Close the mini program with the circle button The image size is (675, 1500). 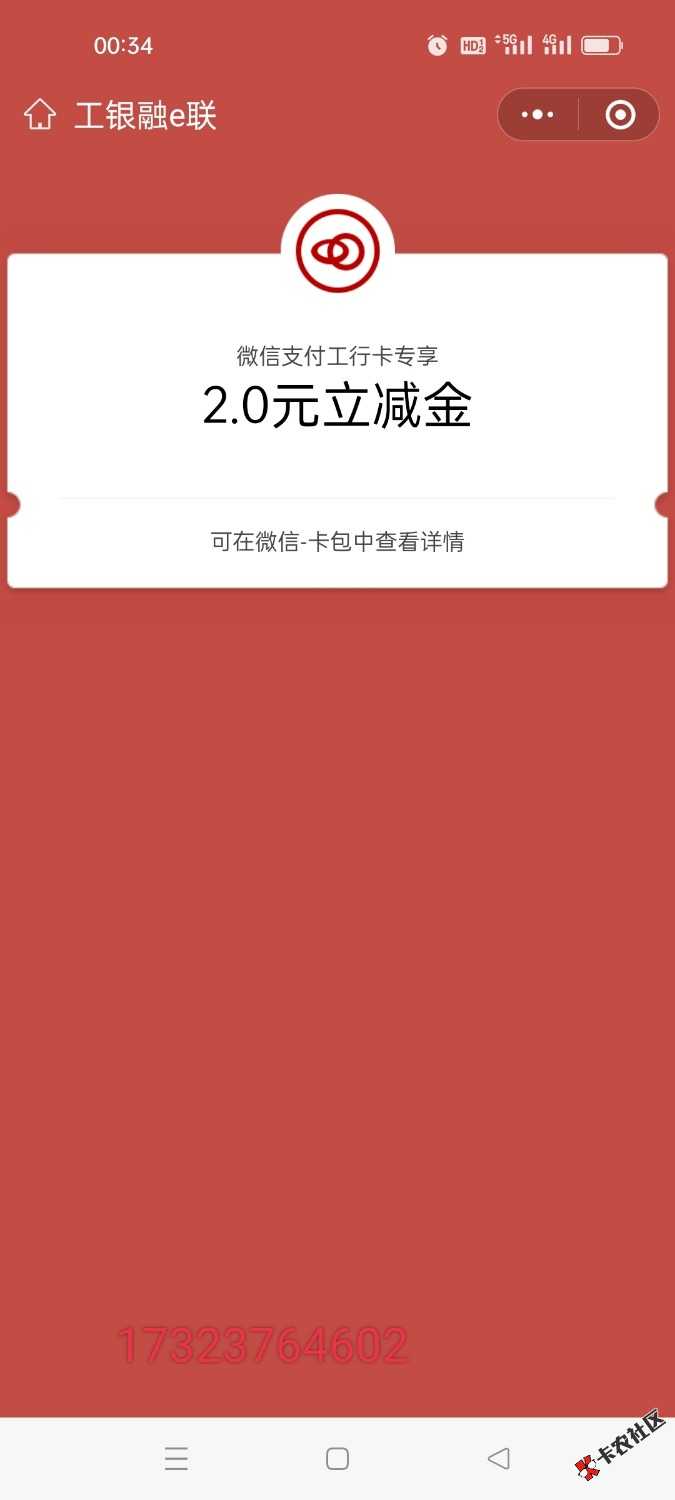coord(620,115)
